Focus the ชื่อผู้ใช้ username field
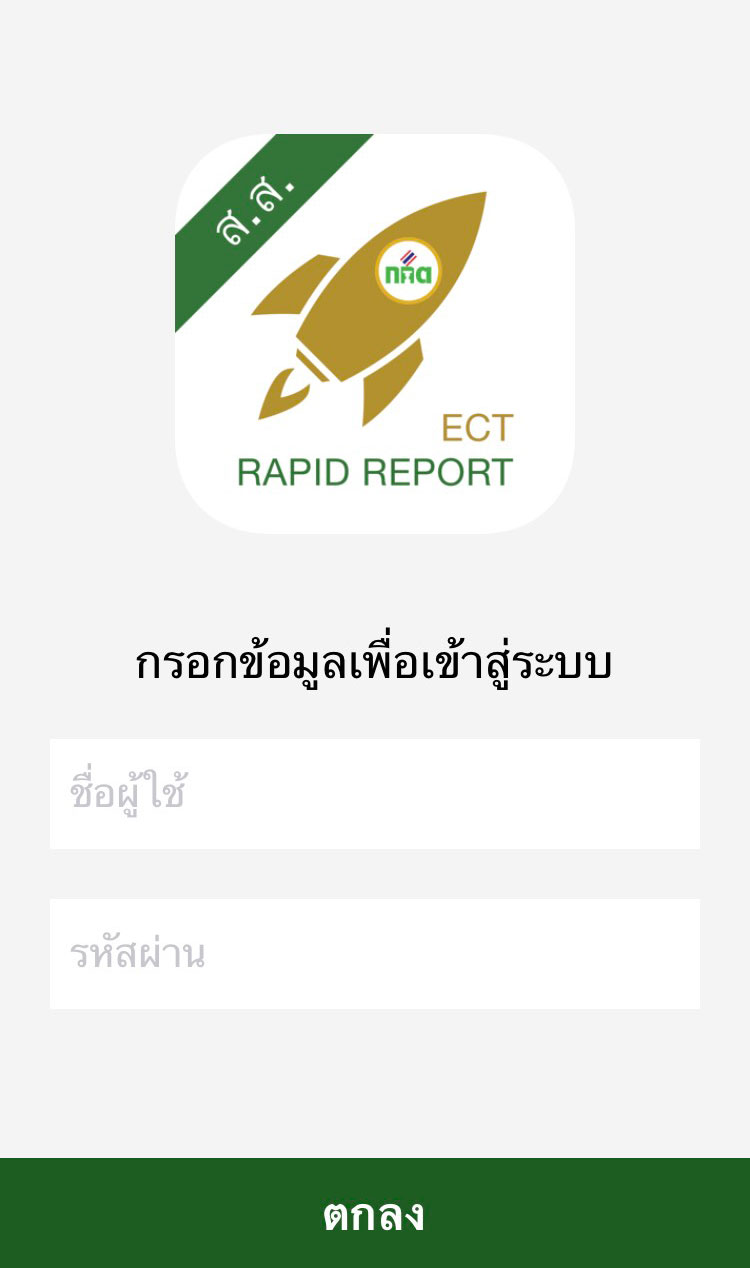The height and width of the screenshot is (1268, 750). coord(374,793)
